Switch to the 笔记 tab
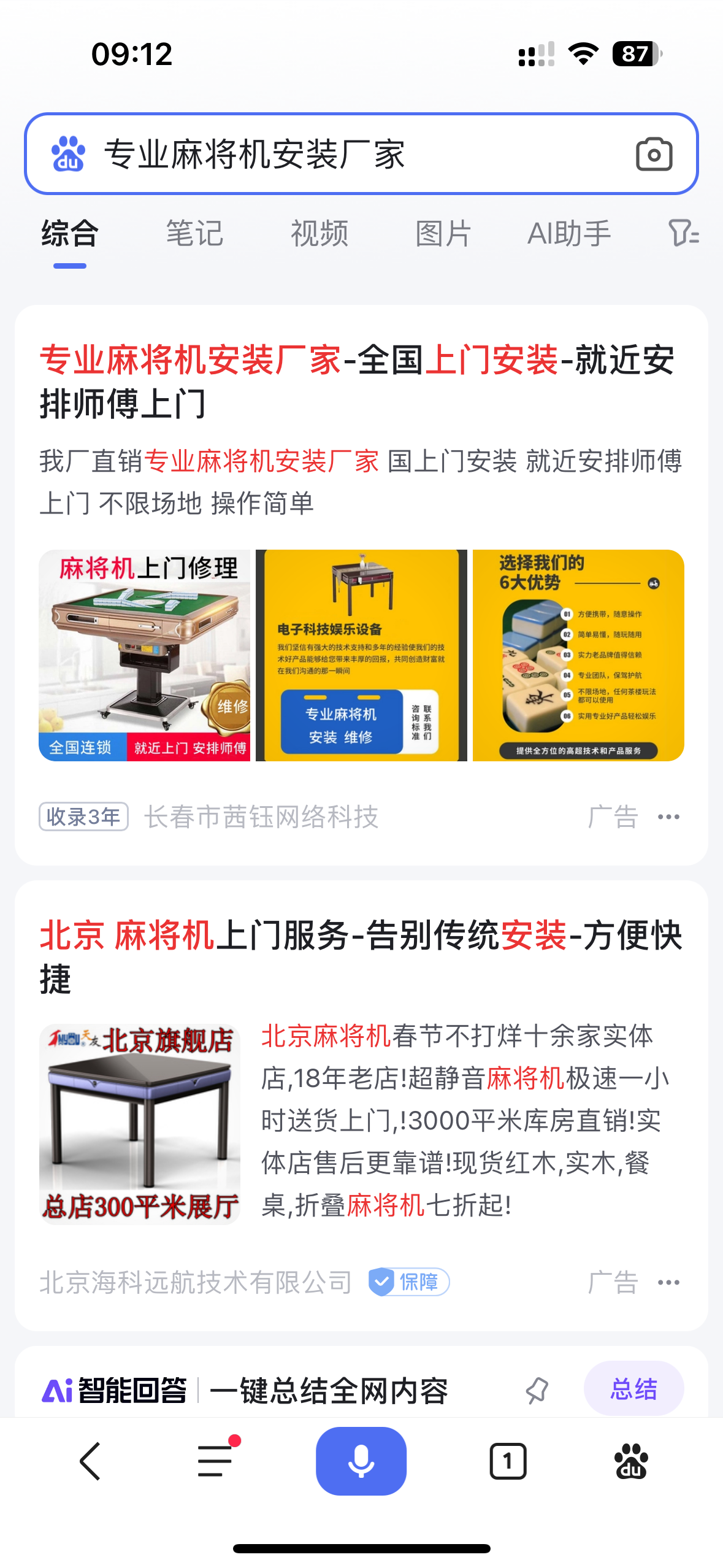 194,234
